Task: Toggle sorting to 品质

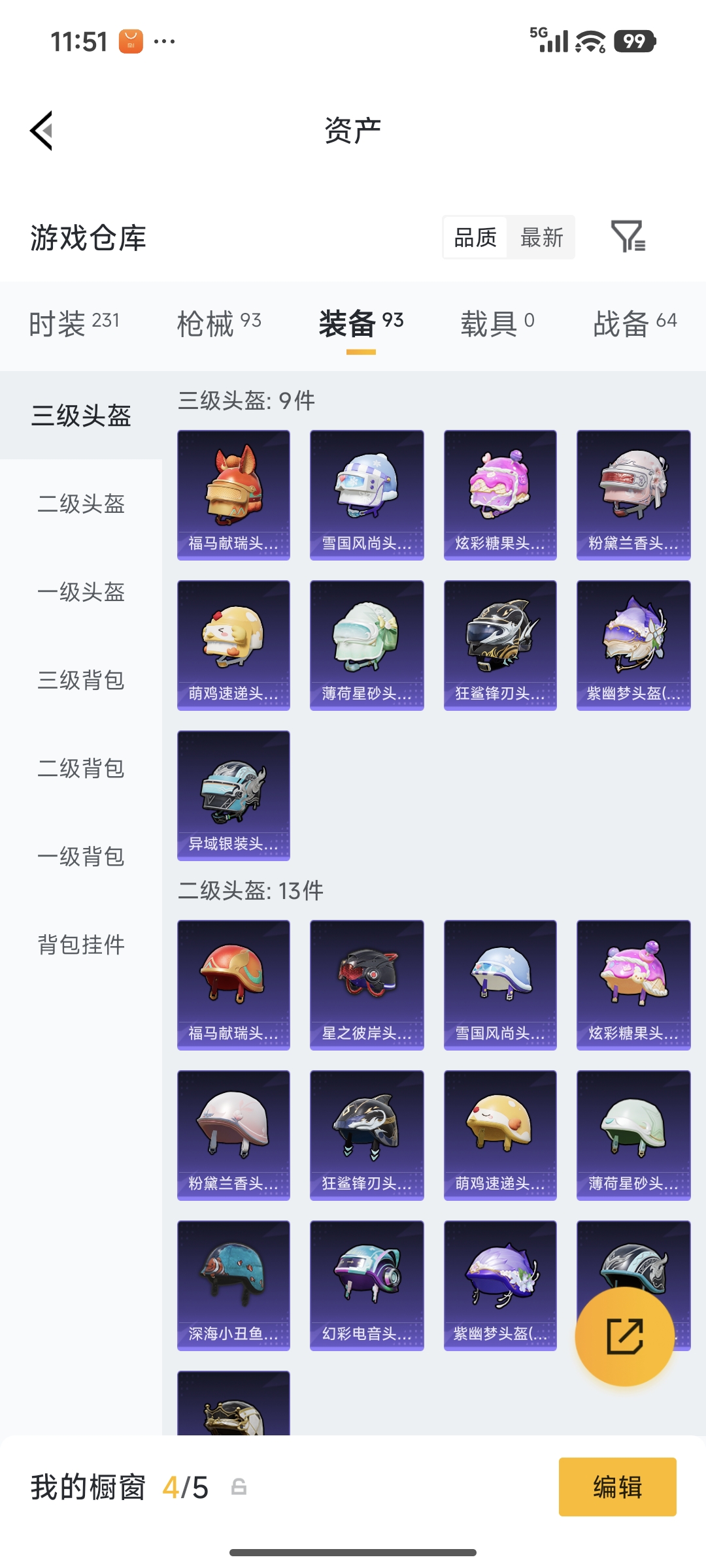Action: [x=475, y=238]
